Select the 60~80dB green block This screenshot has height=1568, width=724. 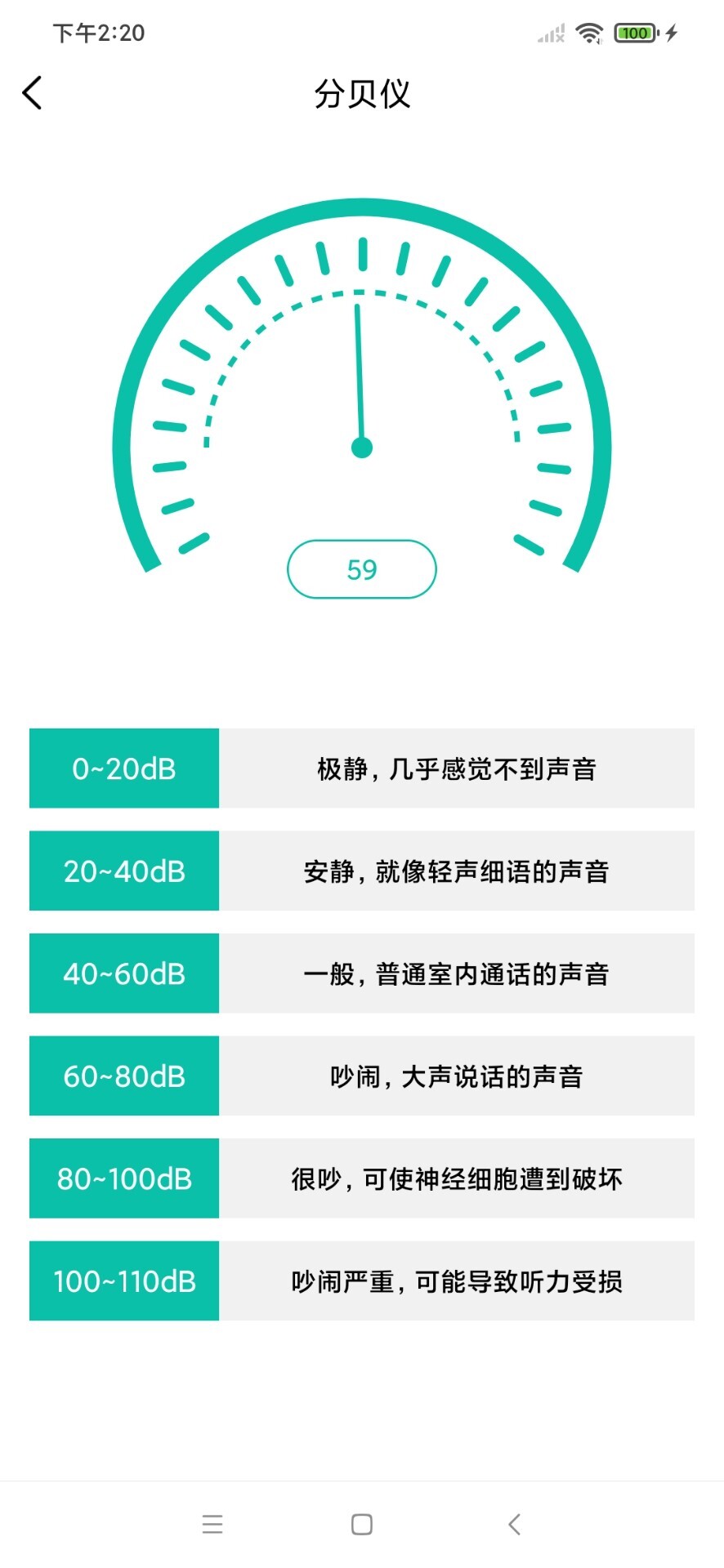click(x=123, y=1076)
